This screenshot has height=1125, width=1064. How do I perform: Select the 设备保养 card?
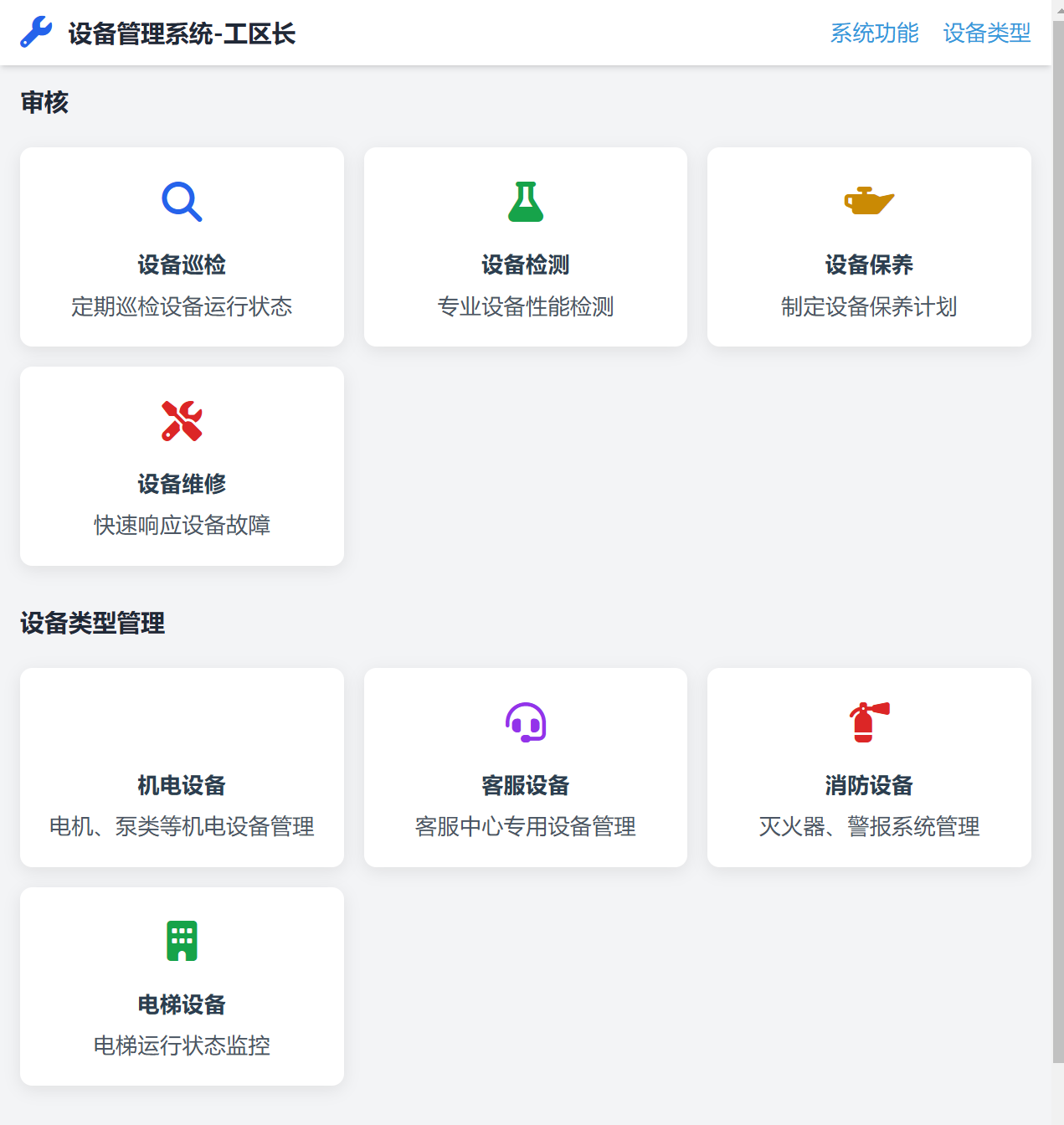tap(868, 247)
